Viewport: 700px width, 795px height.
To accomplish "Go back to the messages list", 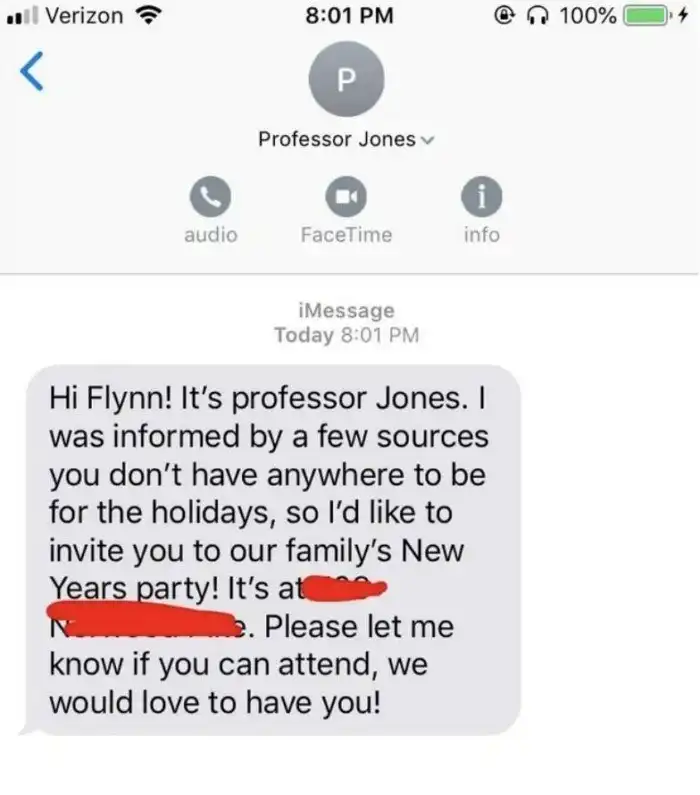I will 32,72.
